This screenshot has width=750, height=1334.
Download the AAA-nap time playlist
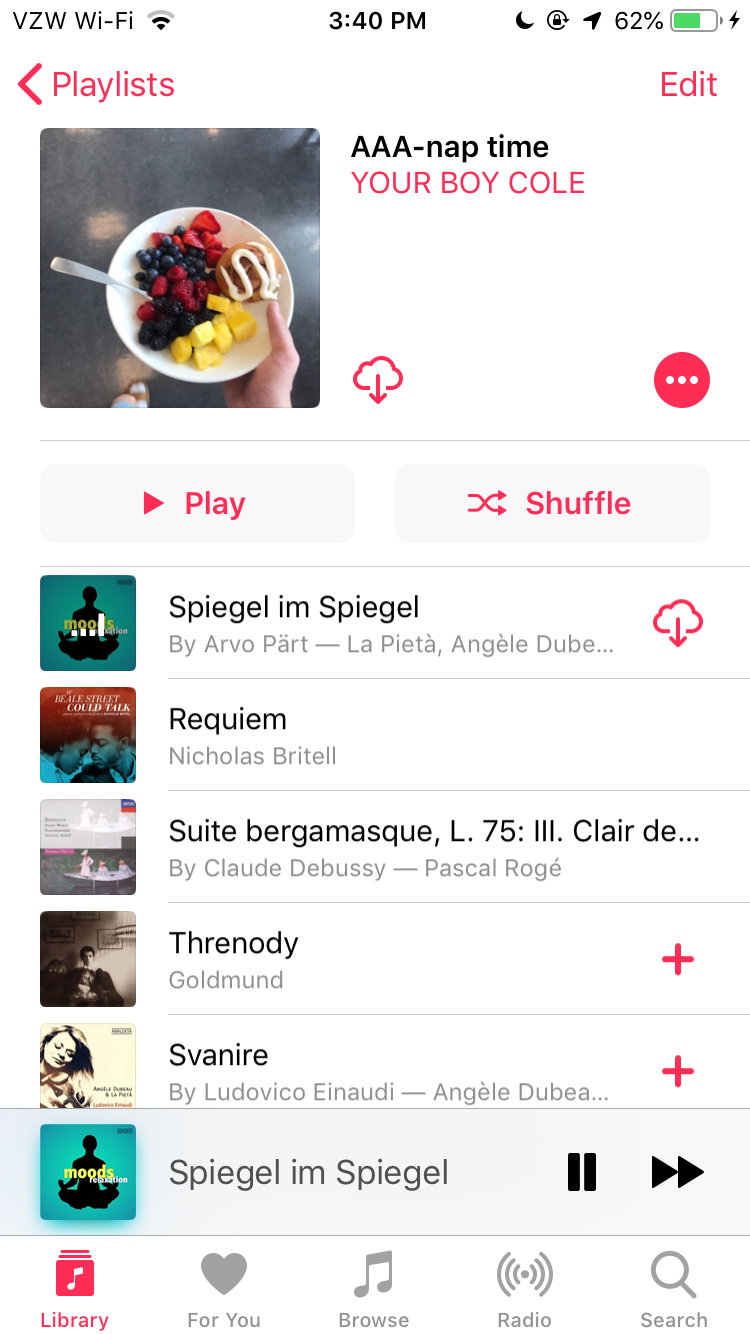[x=378, y=381]
